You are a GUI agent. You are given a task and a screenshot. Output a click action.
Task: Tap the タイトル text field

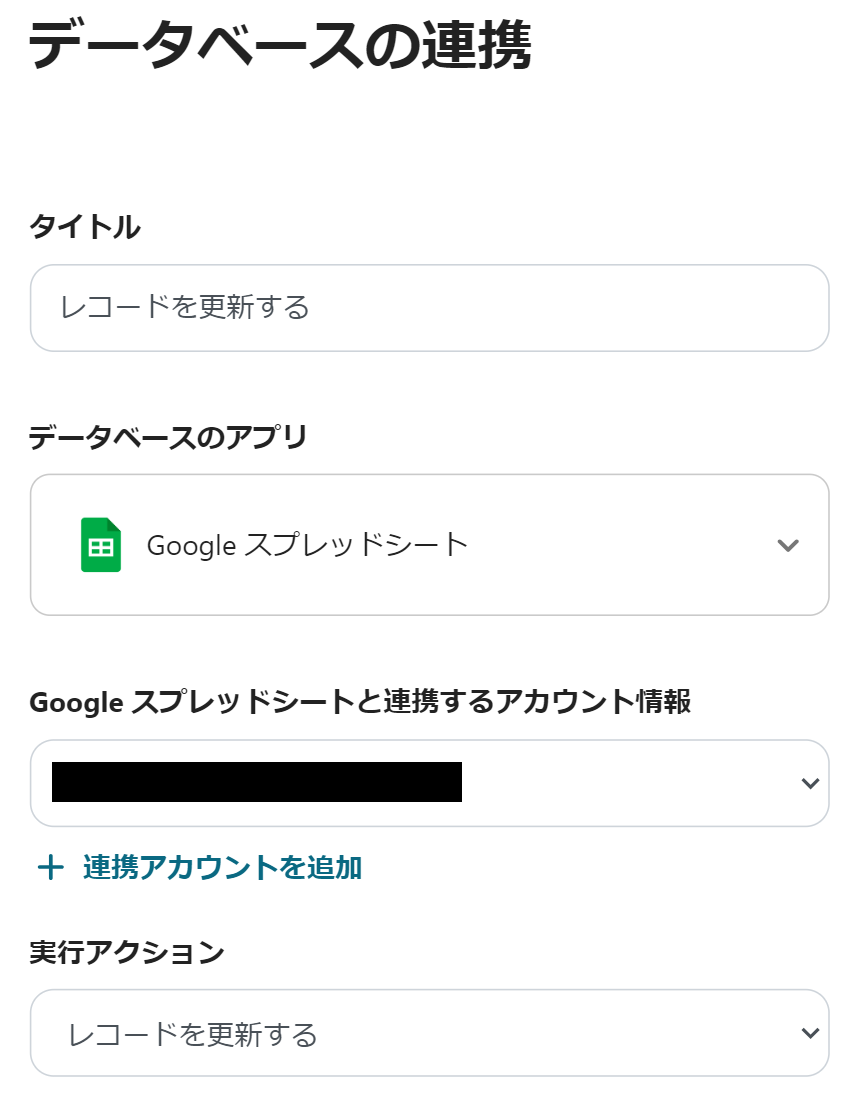tap(429, 307)
